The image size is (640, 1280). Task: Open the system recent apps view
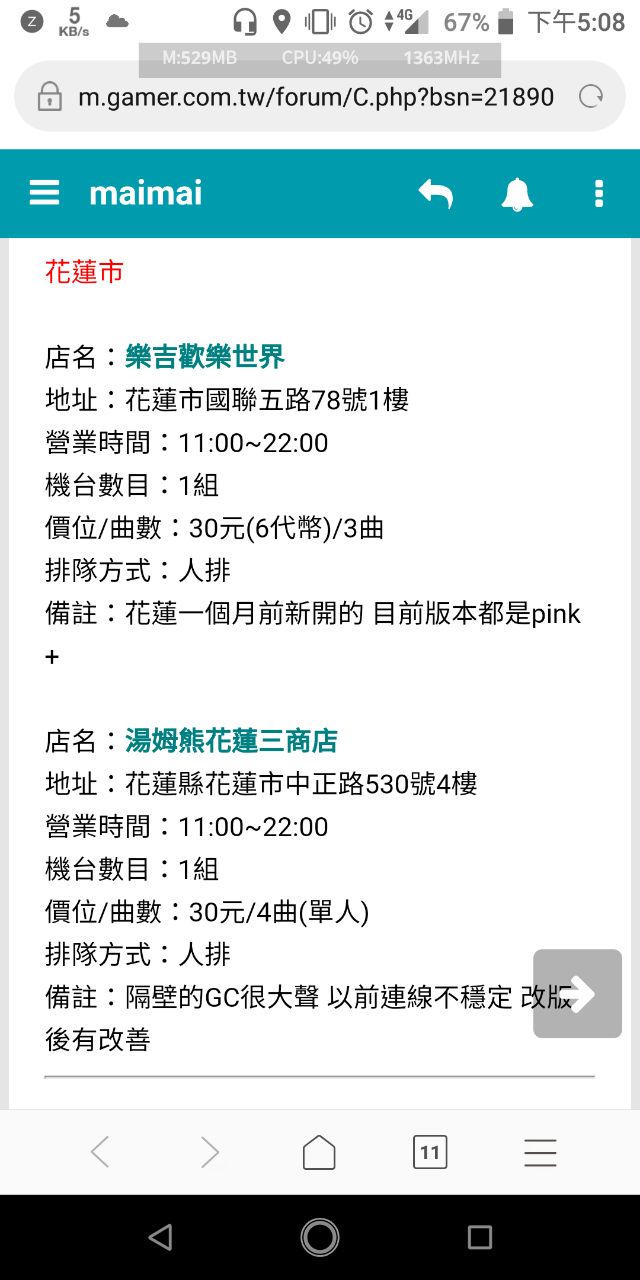480,1238
